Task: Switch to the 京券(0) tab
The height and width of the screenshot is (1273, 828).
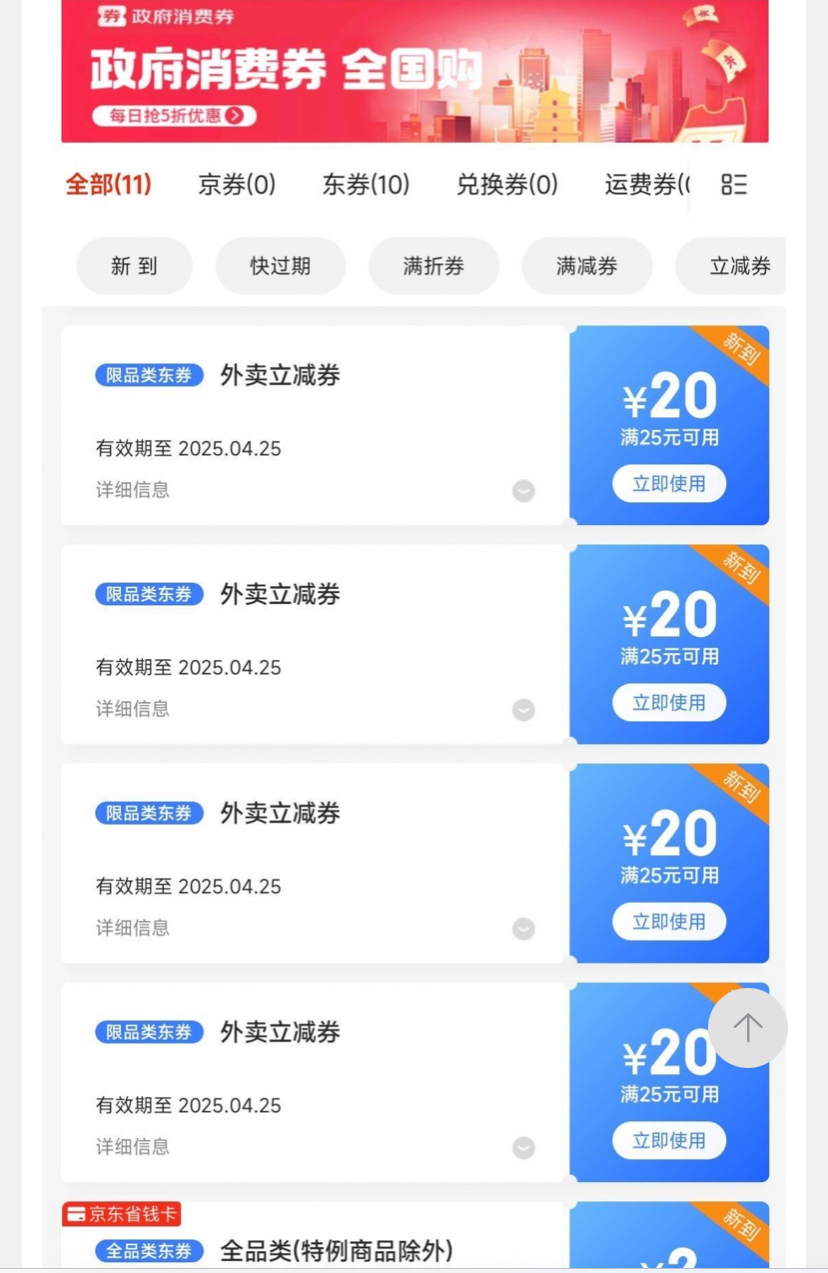Action: pyautogui.click(x=237, y=185)
